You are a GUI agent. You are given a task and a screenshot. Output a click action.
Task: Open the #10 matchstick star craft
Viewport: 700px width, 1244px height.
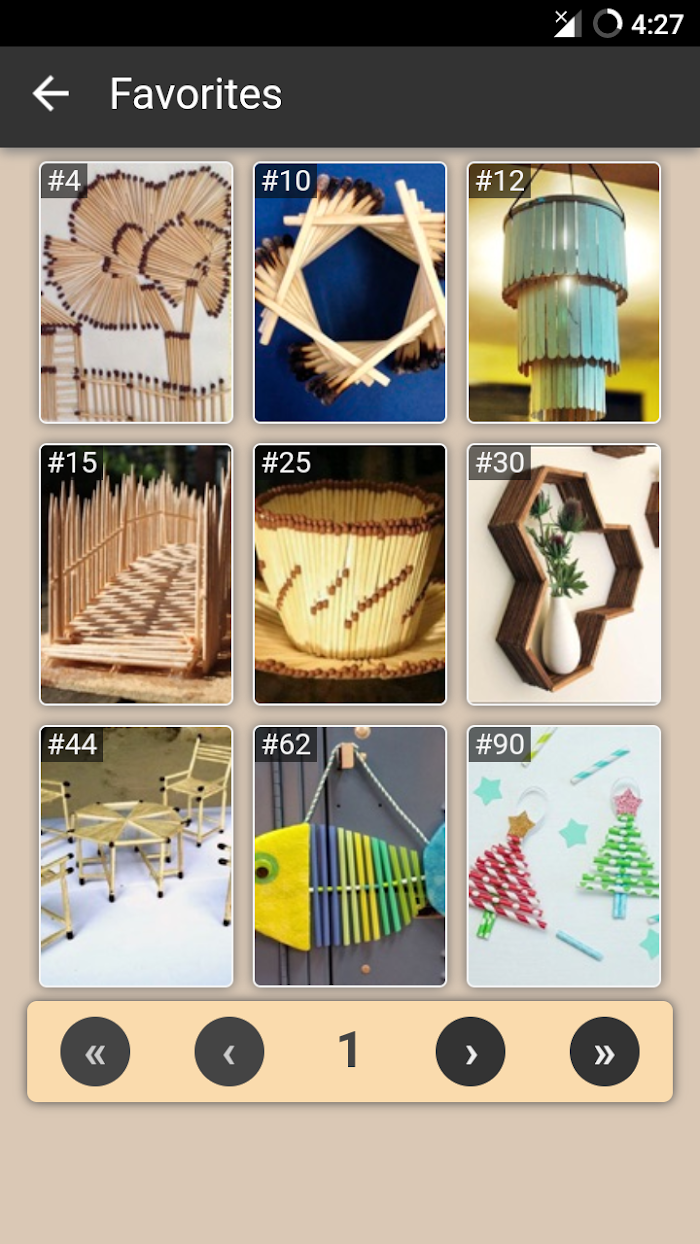point(350,292)
